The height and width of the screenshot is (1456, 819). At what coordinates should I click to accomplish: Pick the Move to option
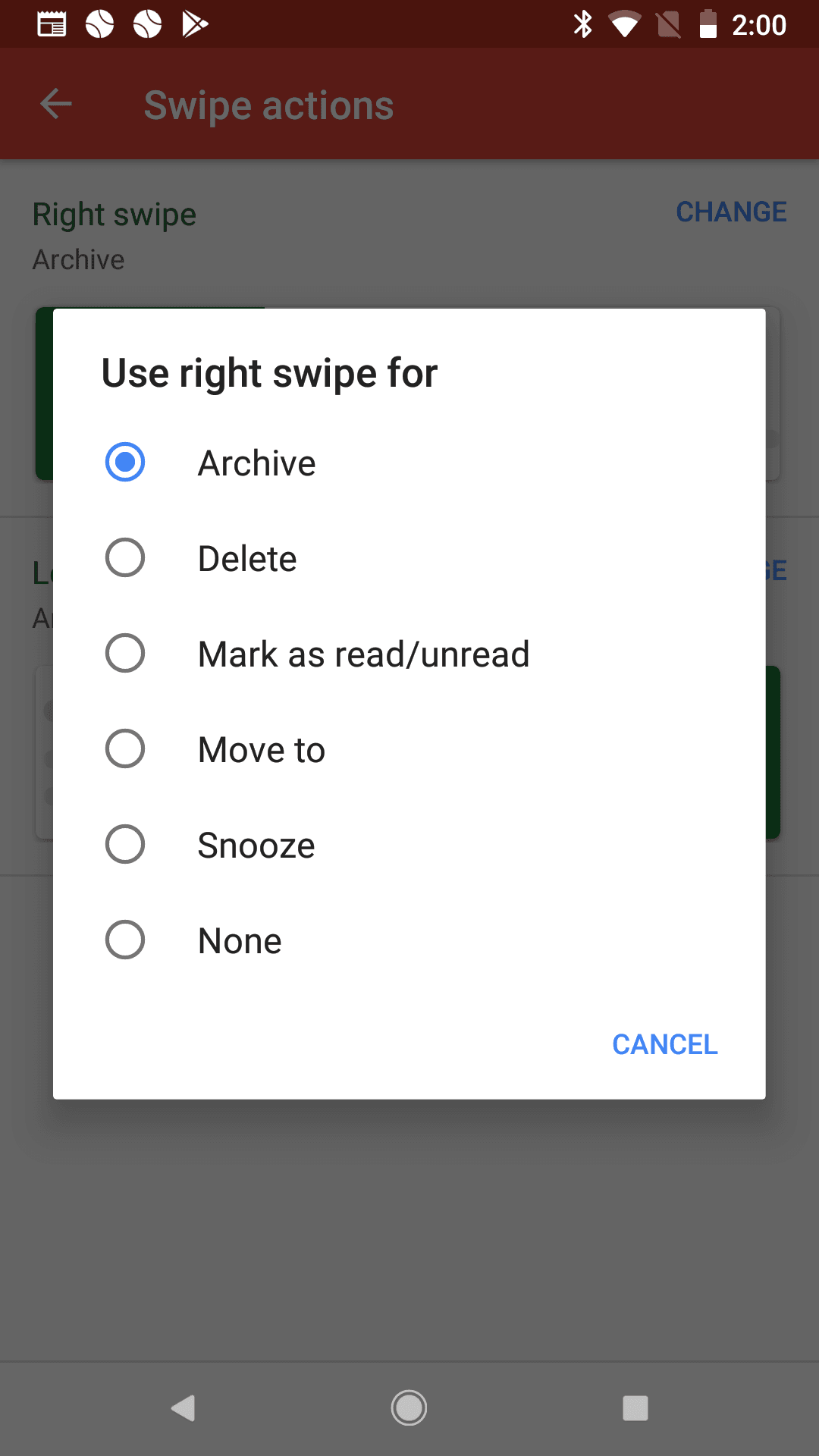coord(125,749)
